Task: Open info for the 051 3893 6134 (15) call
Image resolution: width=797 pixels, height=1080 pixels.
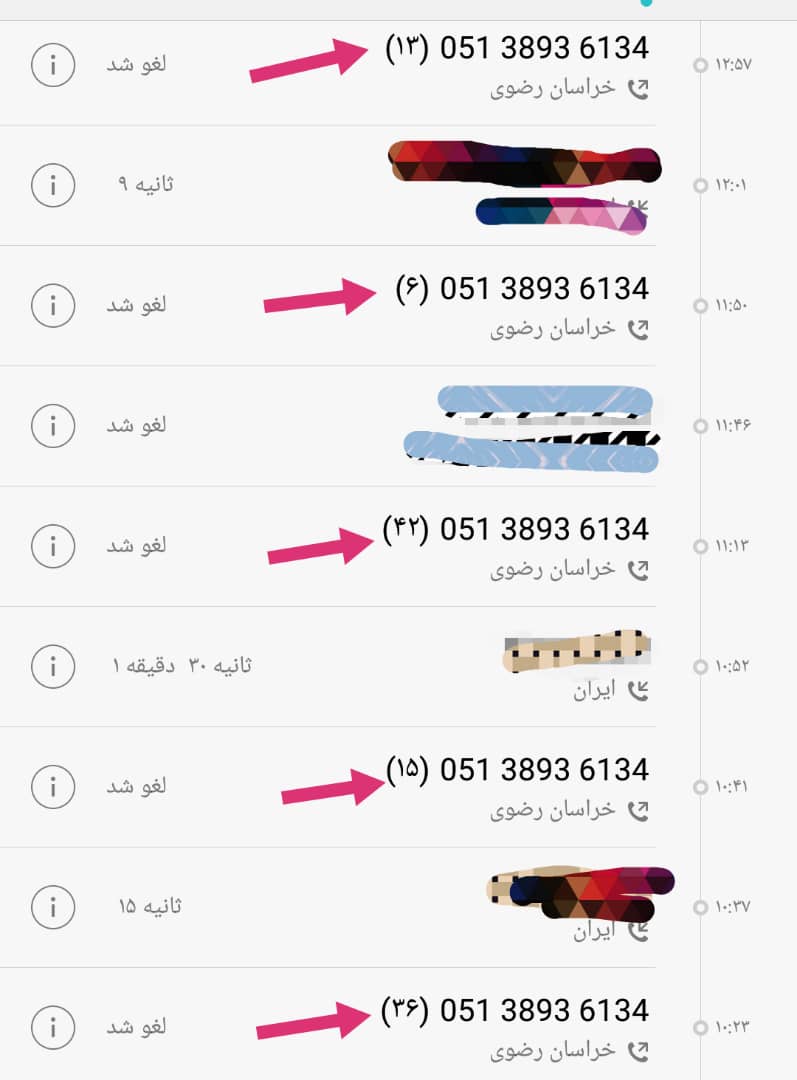Action: click(53, 786)
